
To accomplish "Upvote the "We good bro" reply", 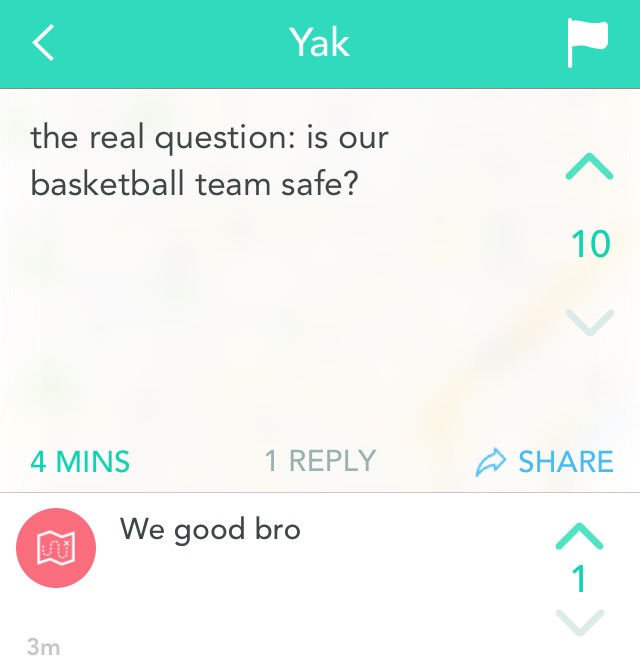I will (x=578, y=536).
